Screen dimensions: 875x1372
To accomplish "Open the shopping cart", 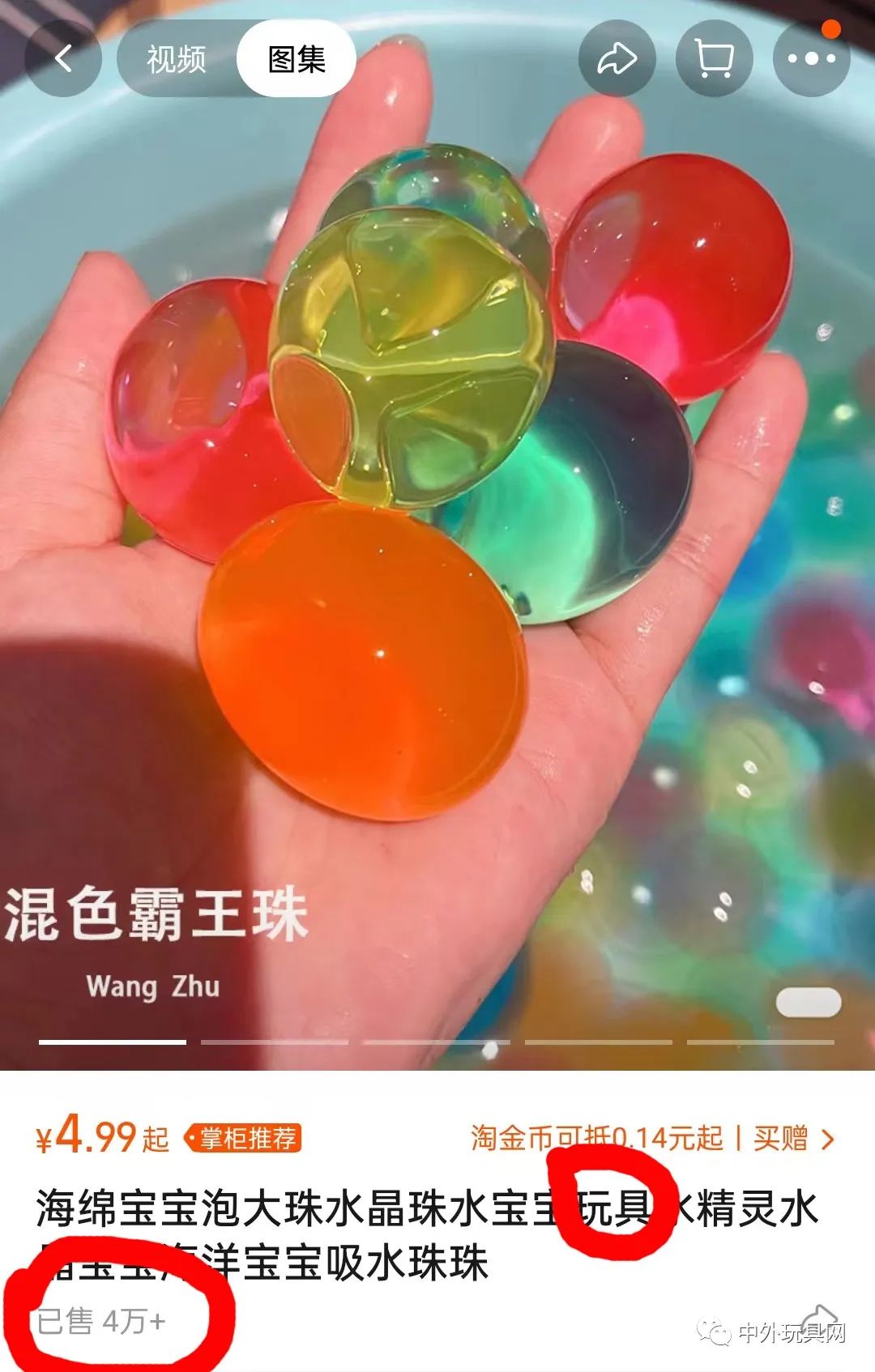I will click(x=715, y=58).
